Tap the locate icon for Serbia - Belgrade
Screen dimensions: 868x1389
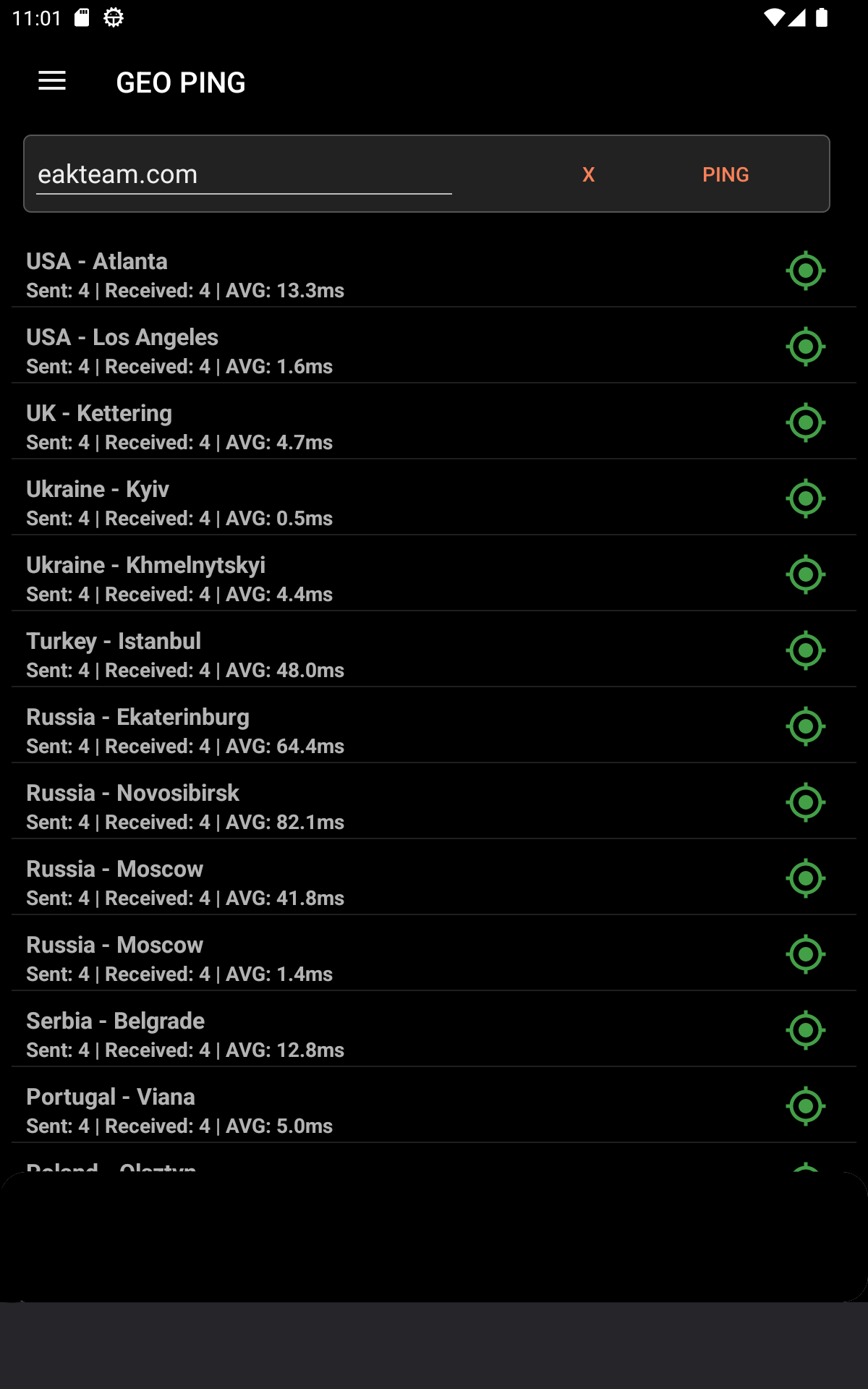pyautogui.click(x=806, y=1030)
